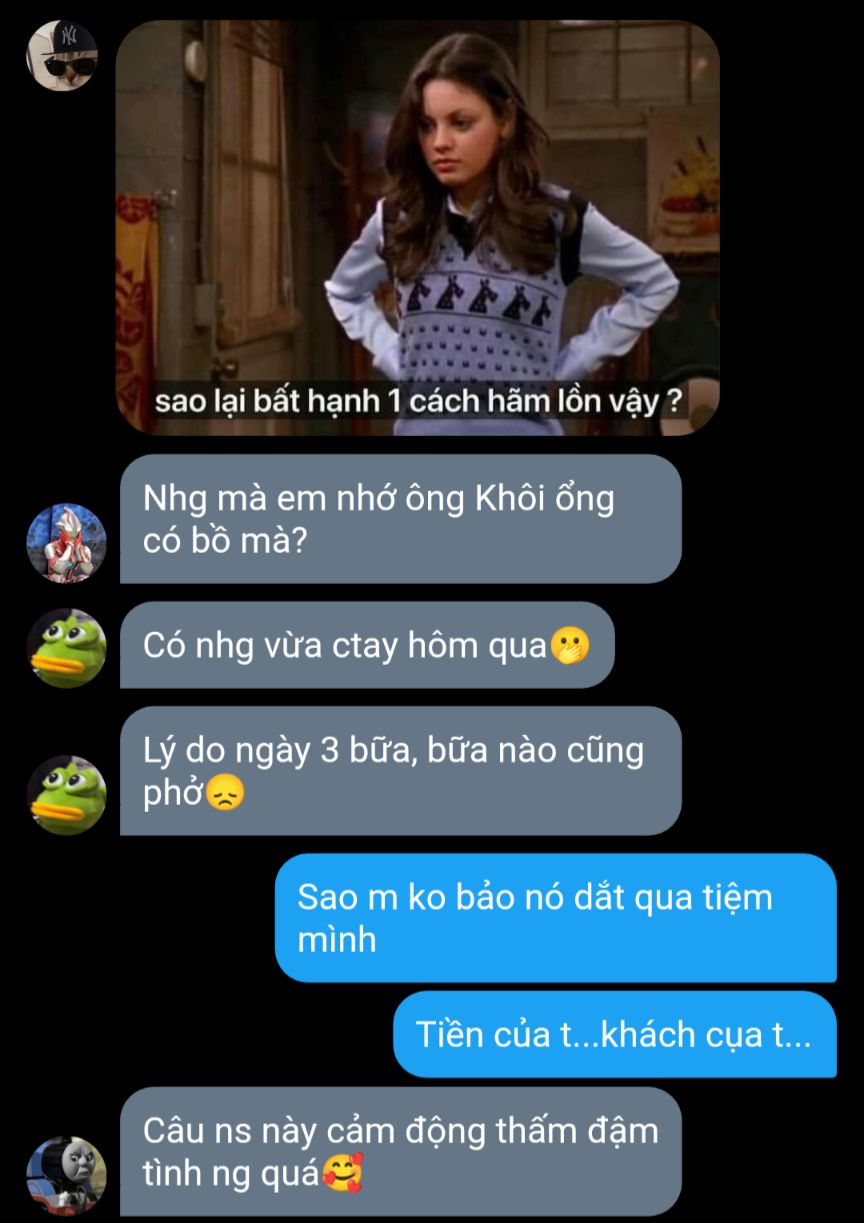Open profile of the NY cap avatar sender
The image size is (864, 1223).
tap(62, 55)
